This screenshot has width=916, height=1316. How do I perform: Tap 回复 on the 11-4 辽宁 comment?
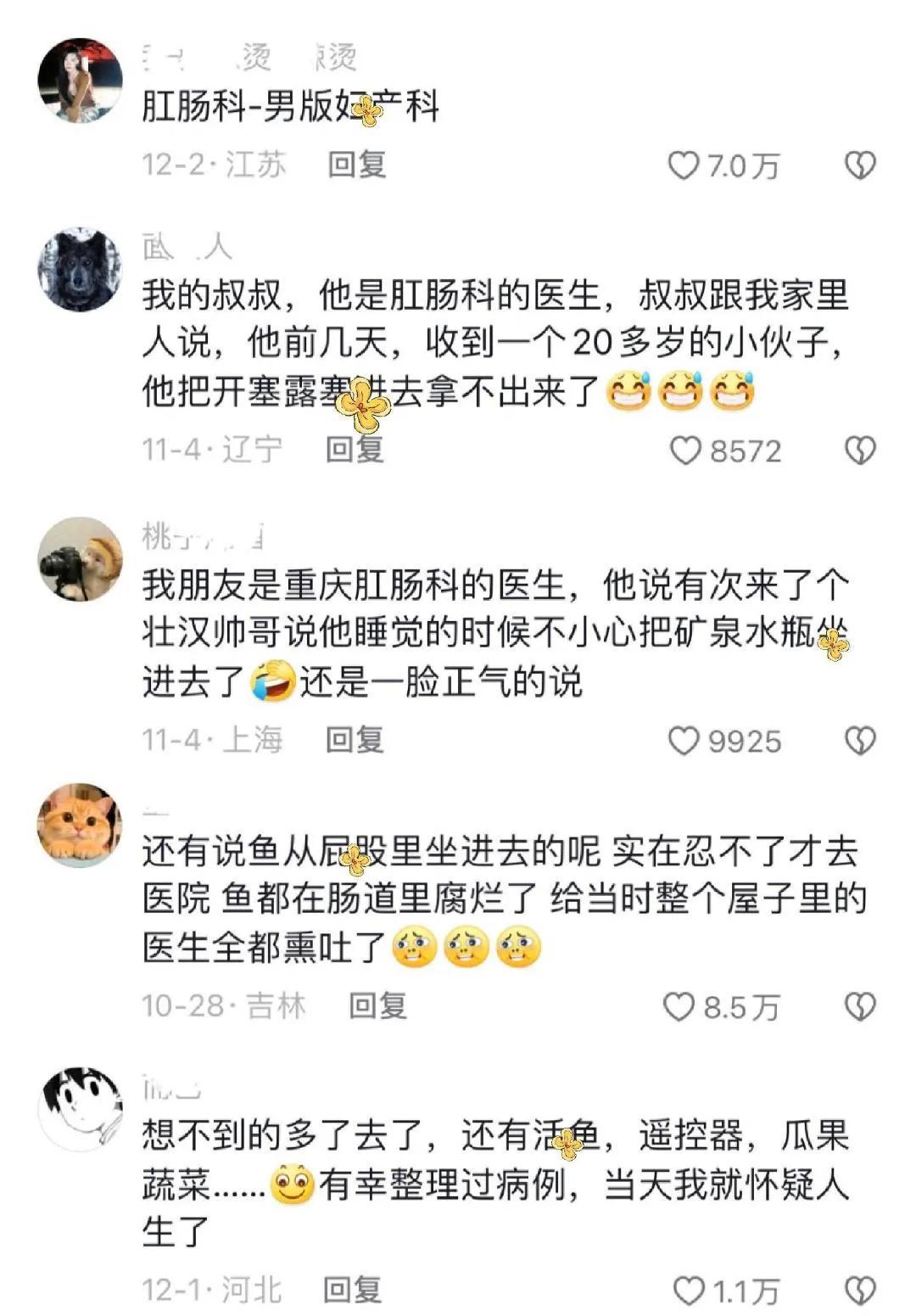click(355, 449)
